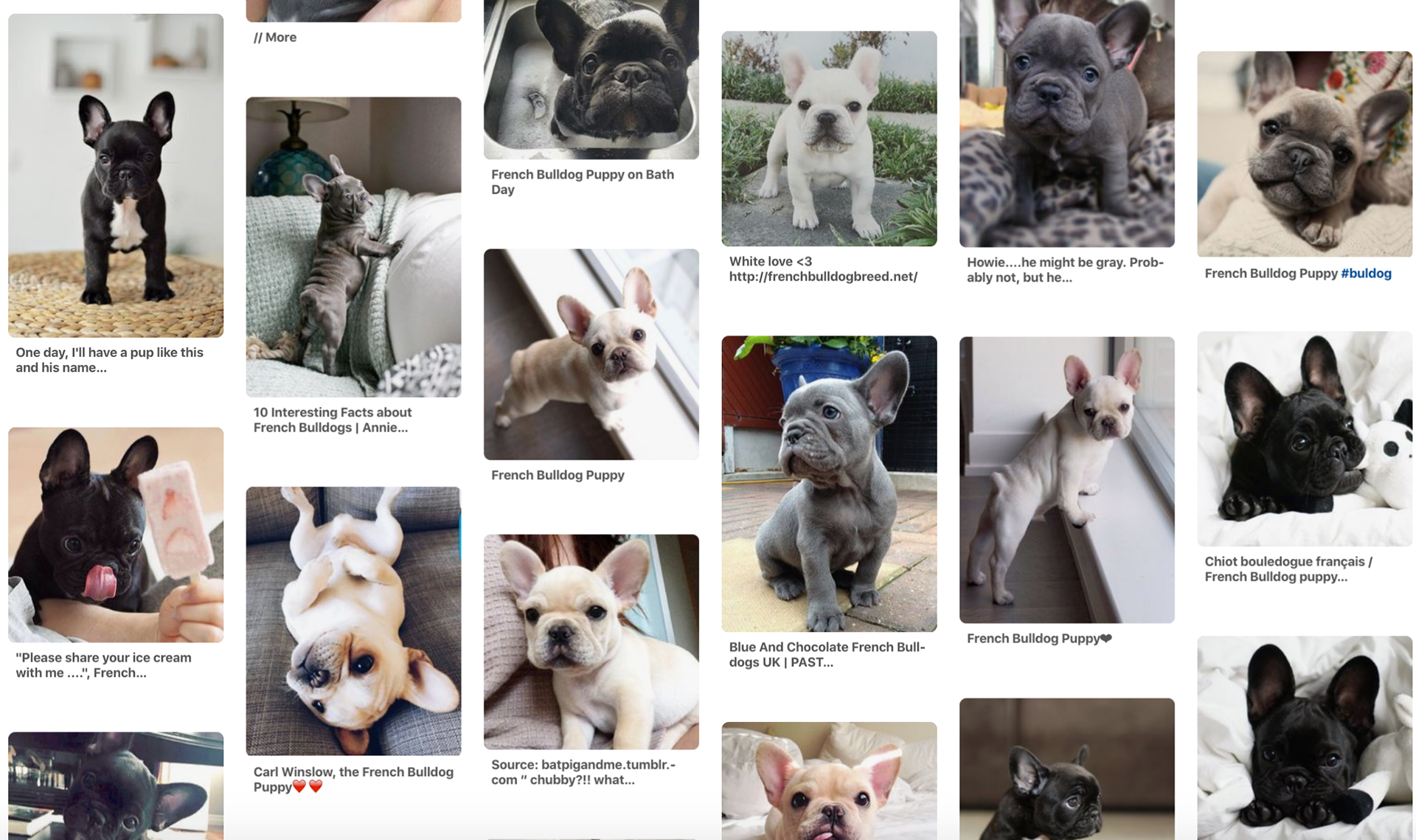This screenshot has height=840, width=1416.
Task: Open the tan puppy pin tagged #buldog
Action: click(x=1304, y=154)
